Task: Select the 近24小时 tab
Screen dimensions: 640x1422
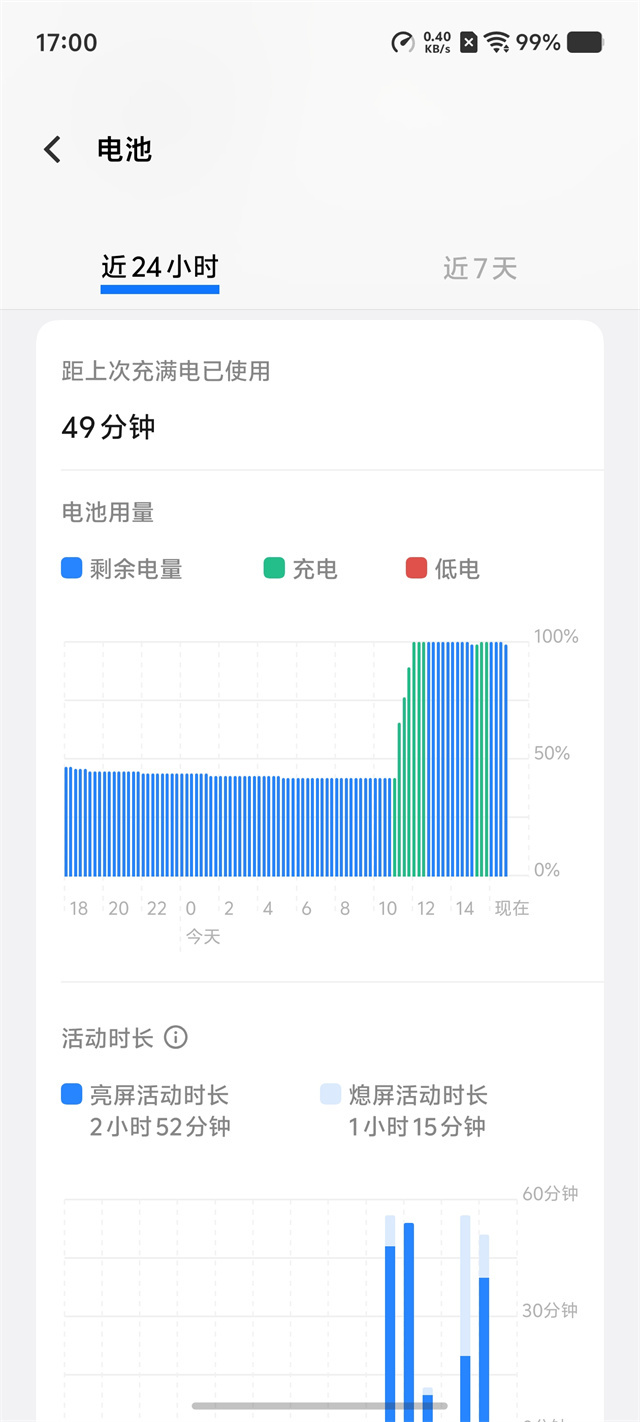Action: click(160, 268)
